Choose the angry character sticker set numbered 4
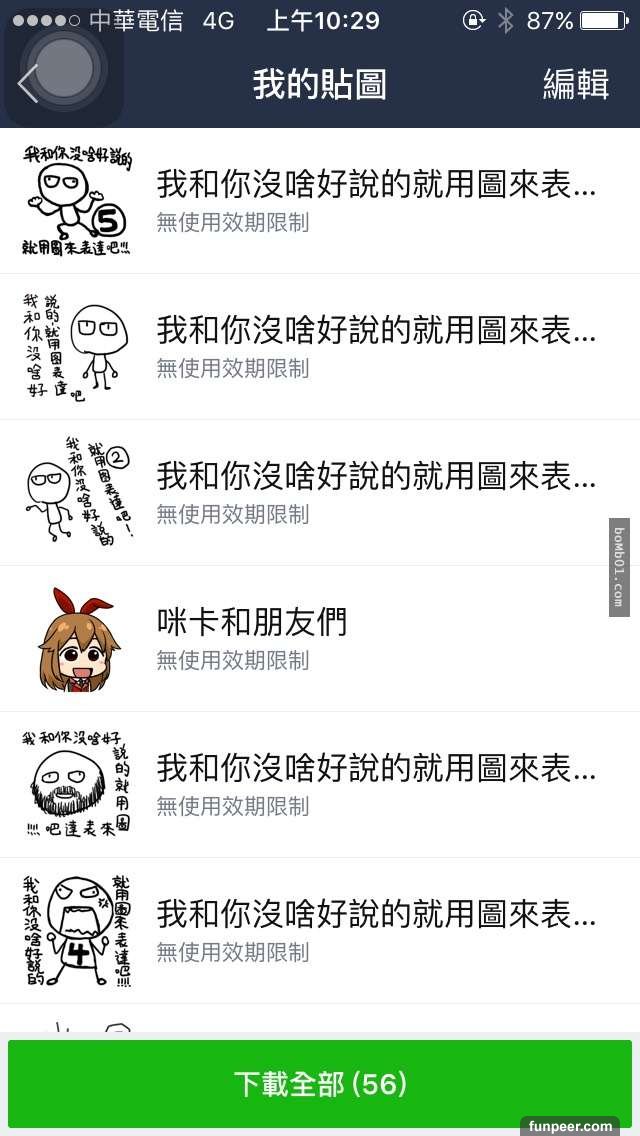Viewport: 640px width, 1136px height. click(320, 930)
